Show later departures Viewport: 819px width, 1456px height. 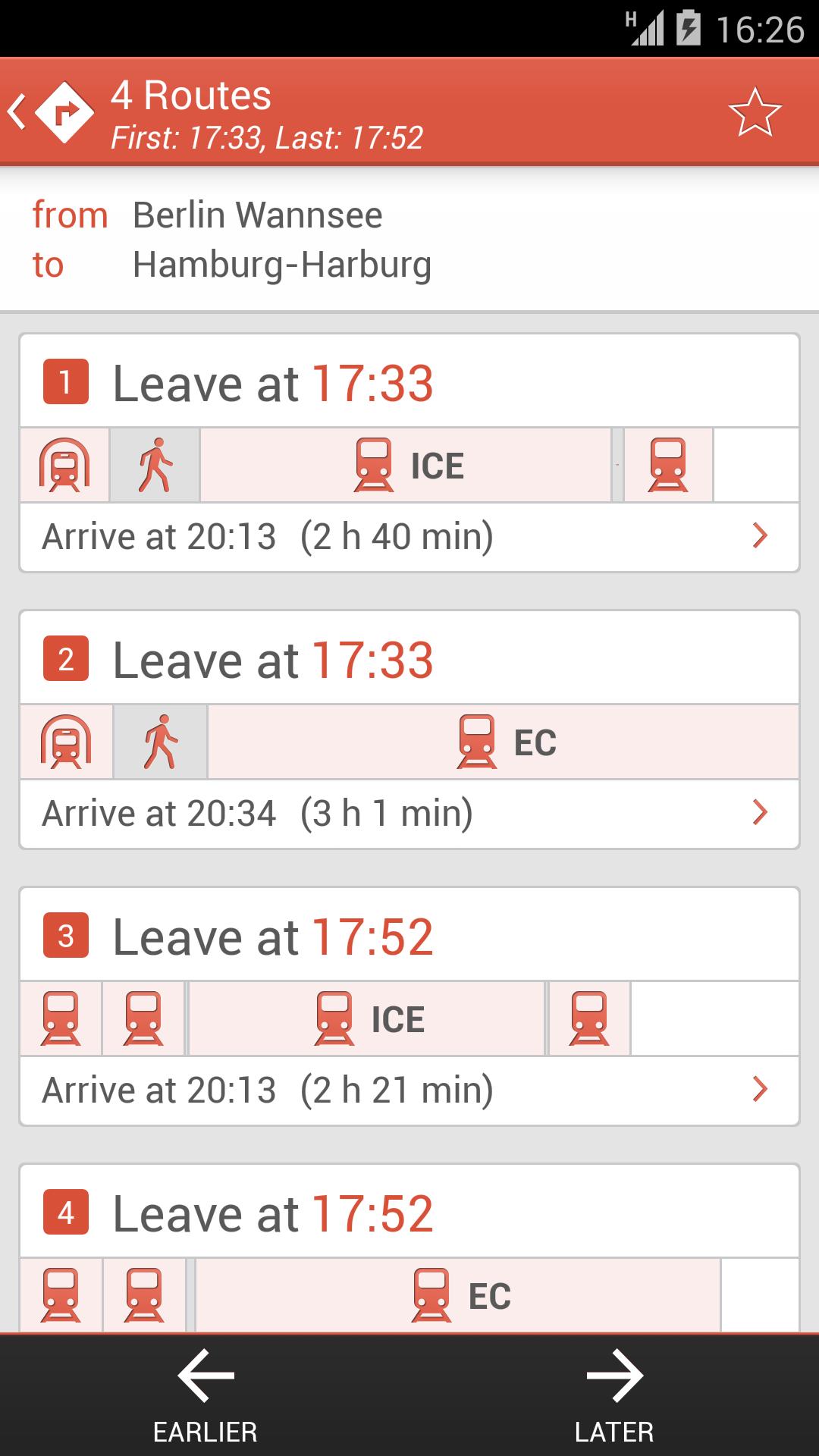tap(614, 1395)
